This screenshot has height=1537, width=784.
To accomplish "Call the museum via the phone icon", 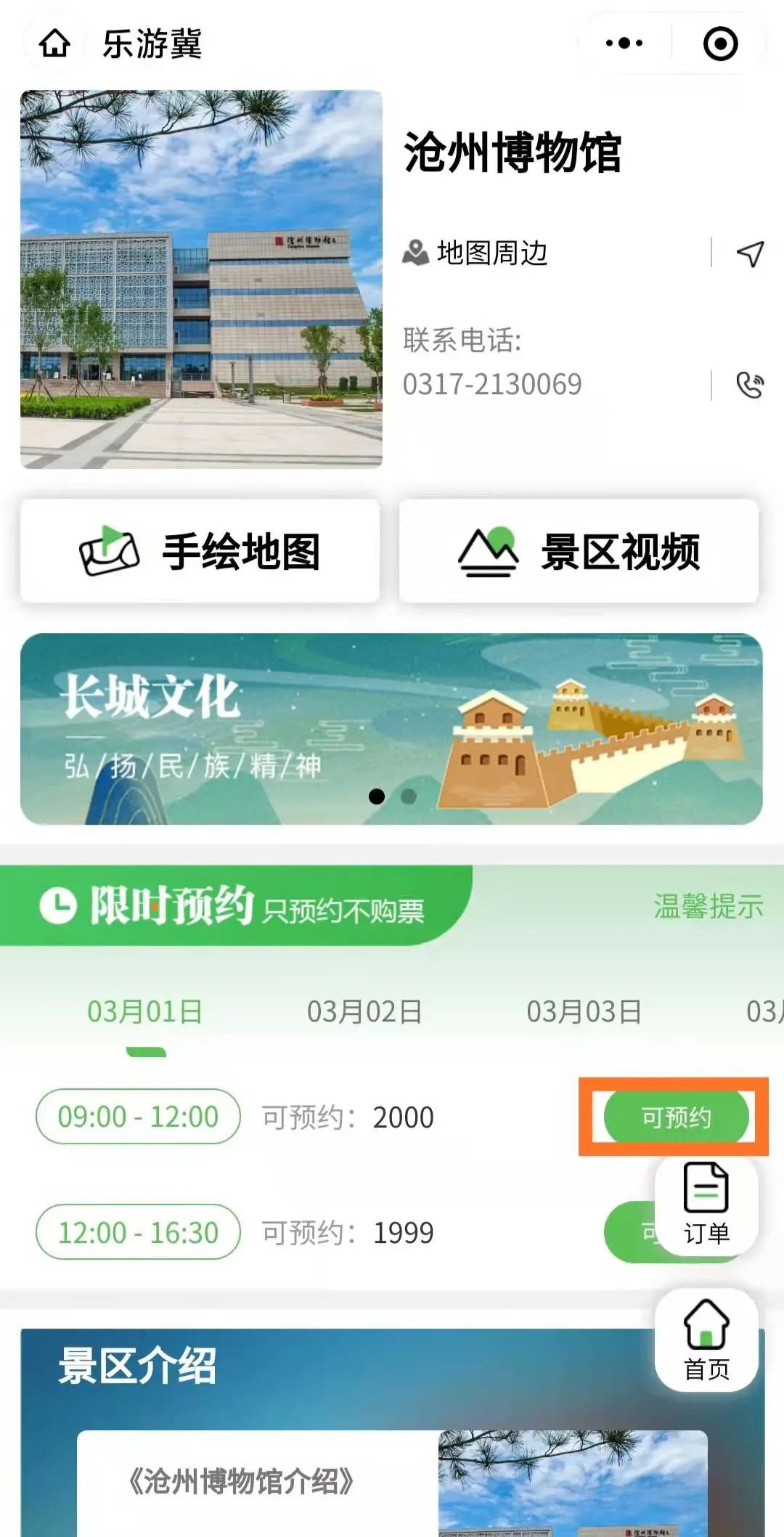I will point(750,385).
